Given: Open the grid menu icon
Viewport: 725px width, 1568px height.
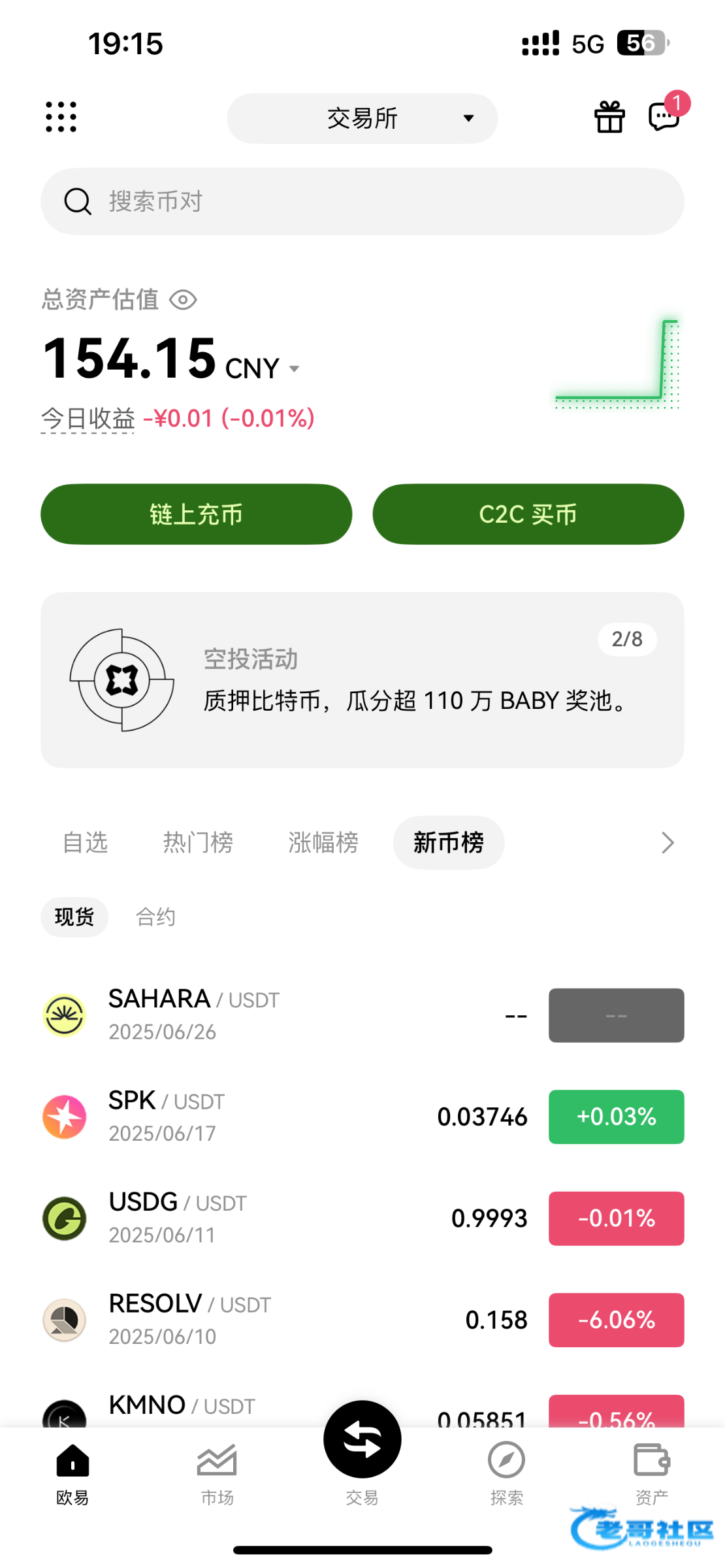Looking at the screenshot, I should coord(61,118).
